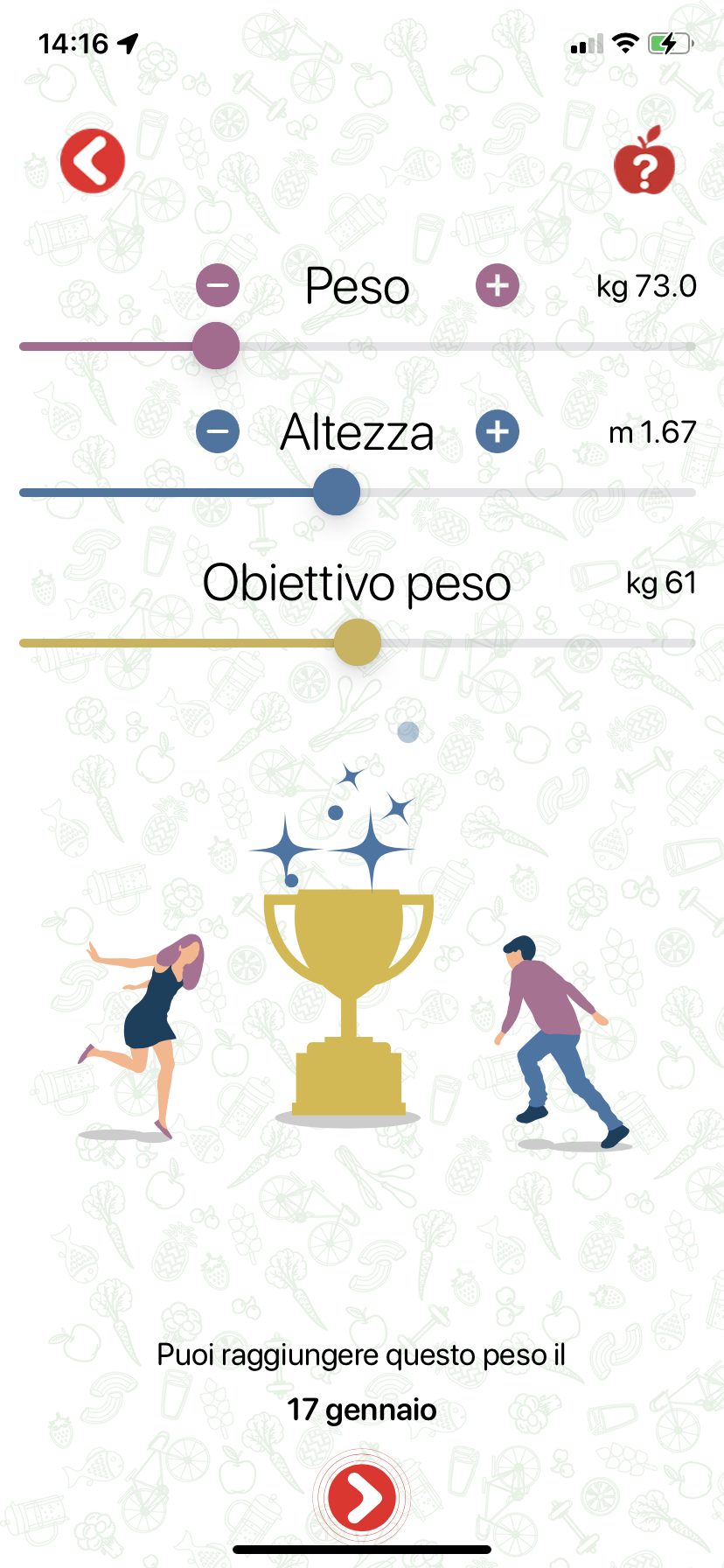Open the apple help icon
The height and width of the screenshot is (1568, 724).
[x=644, y=160]
